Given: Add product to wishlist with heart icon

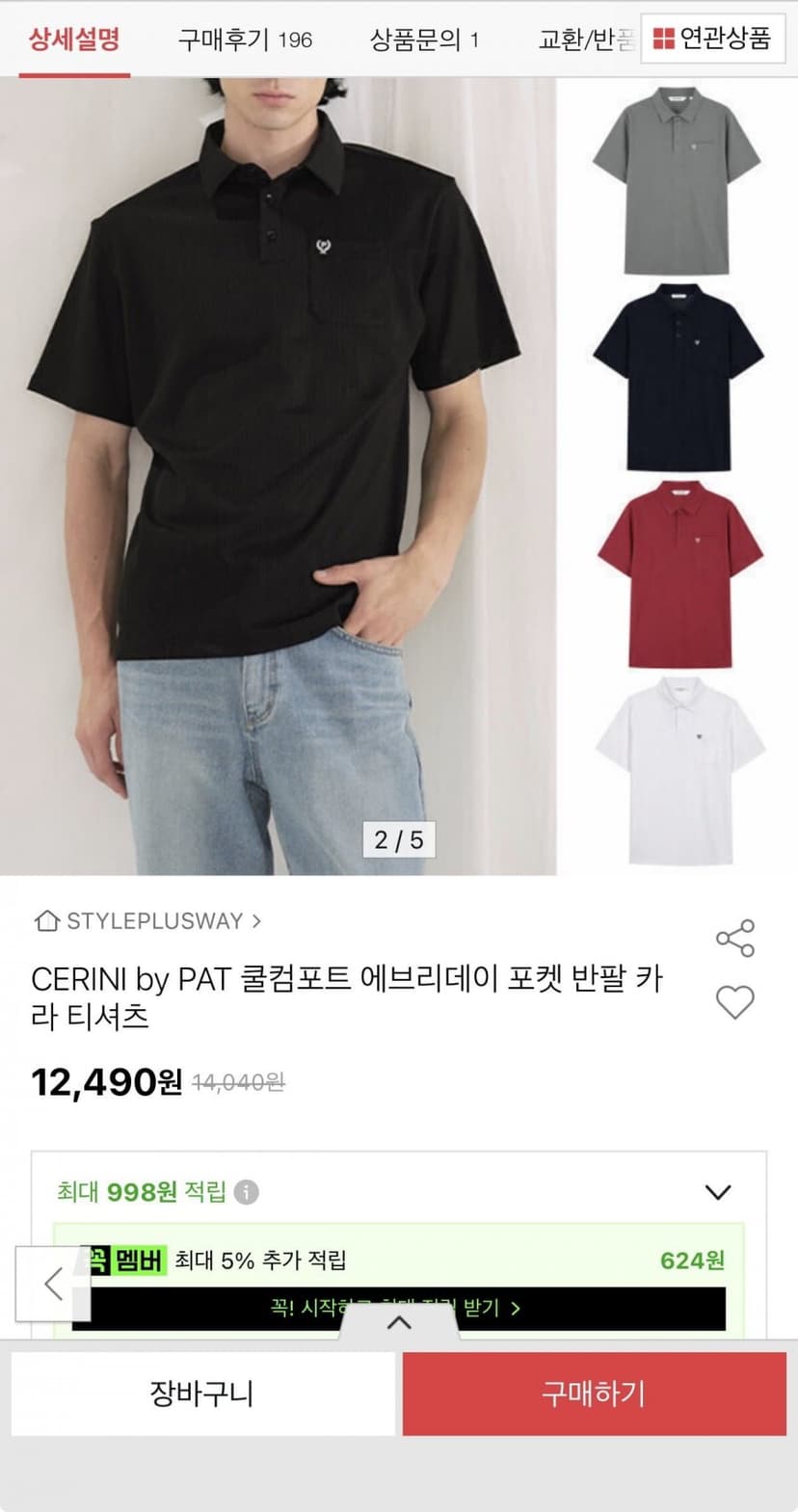Looking at the screenshot, I should pos(734,1002).
